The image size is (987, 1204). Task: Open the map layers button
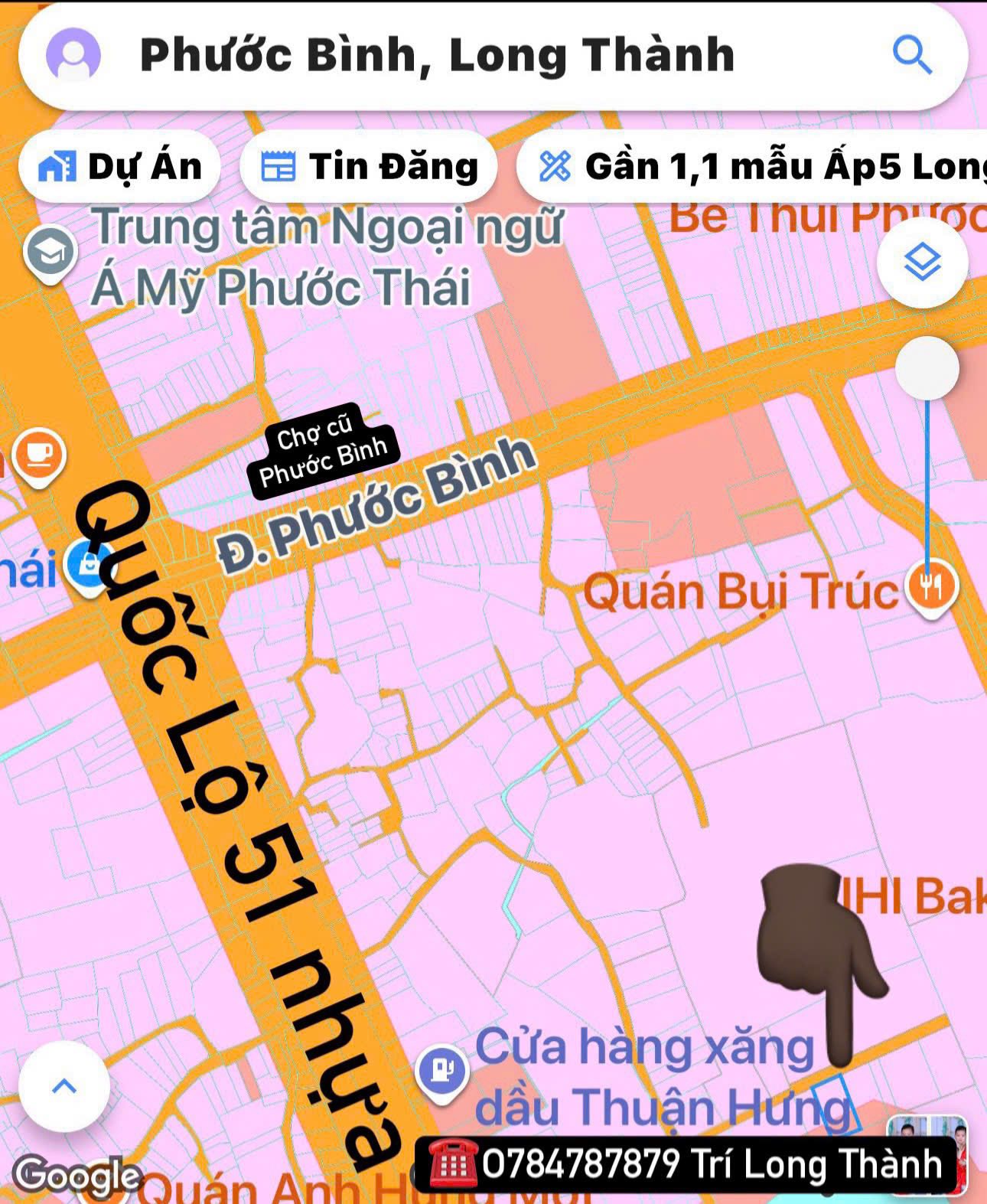922,263
